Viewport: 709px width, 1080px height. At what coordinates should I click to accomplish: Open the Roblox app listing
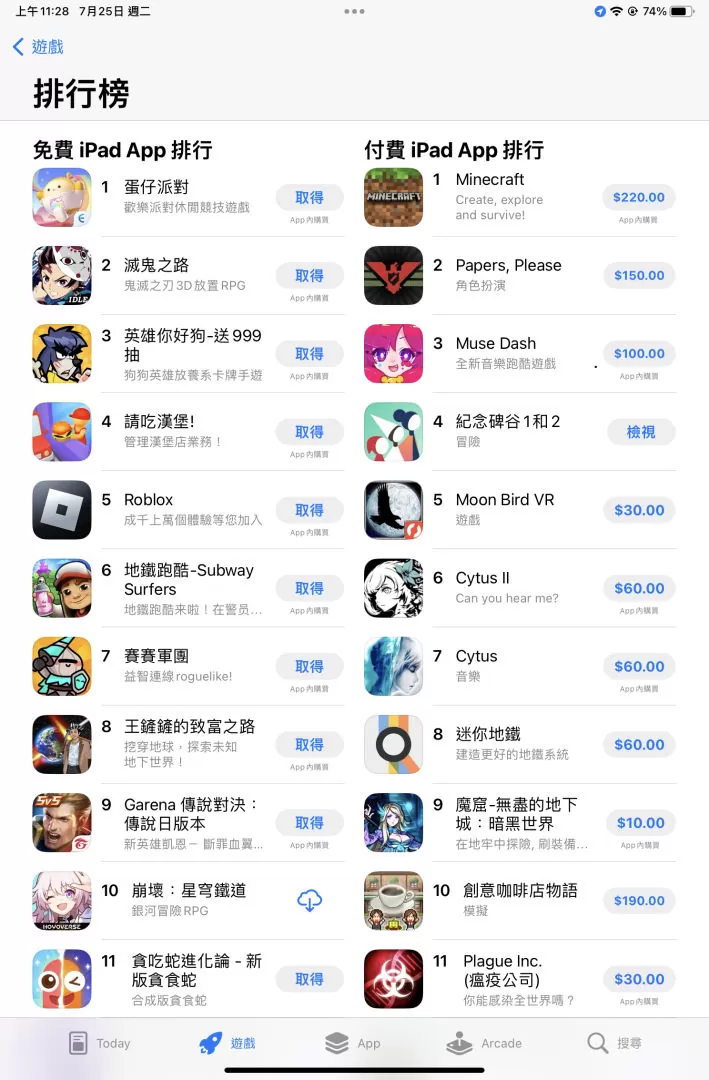tap(148, 500)
